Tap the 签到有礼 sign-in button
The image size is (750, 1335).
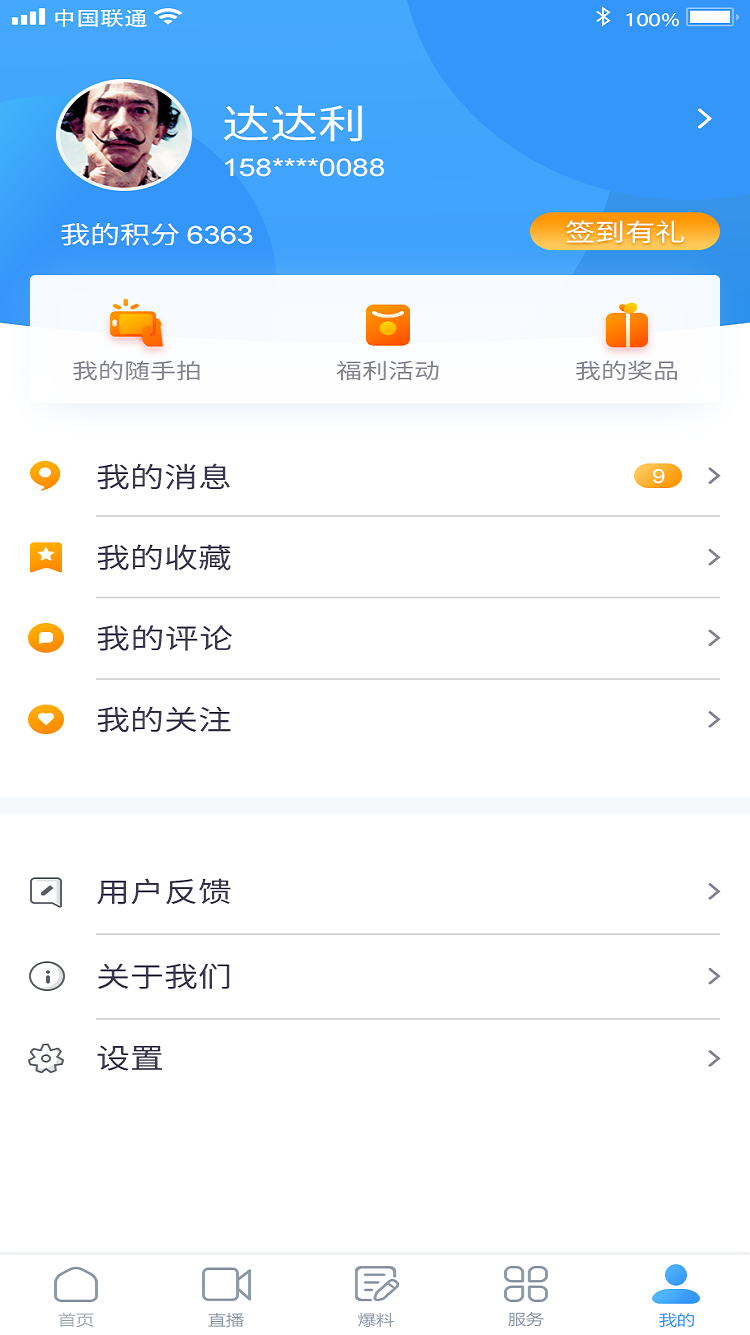tap(624, 231)
